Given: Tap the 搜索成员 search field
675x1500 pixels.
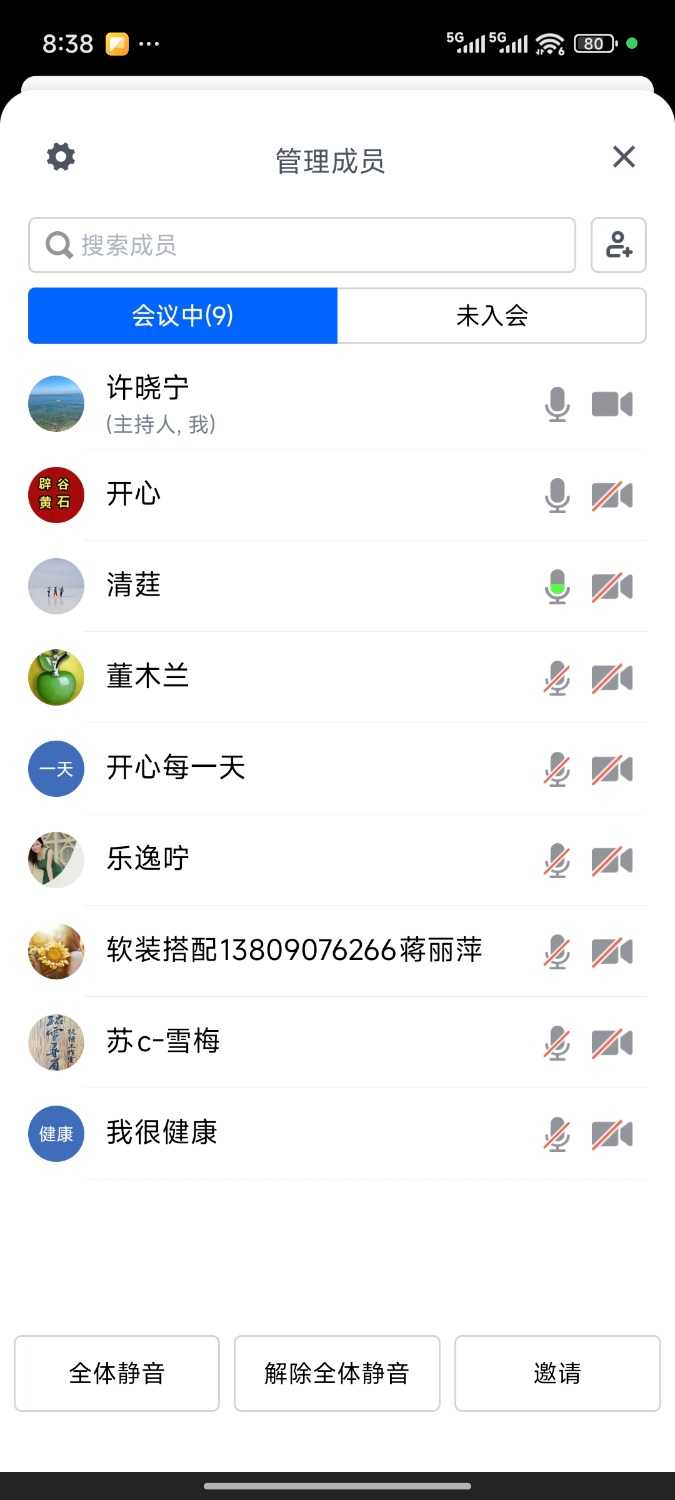Looking at the screenshot, I should [302, 245].
